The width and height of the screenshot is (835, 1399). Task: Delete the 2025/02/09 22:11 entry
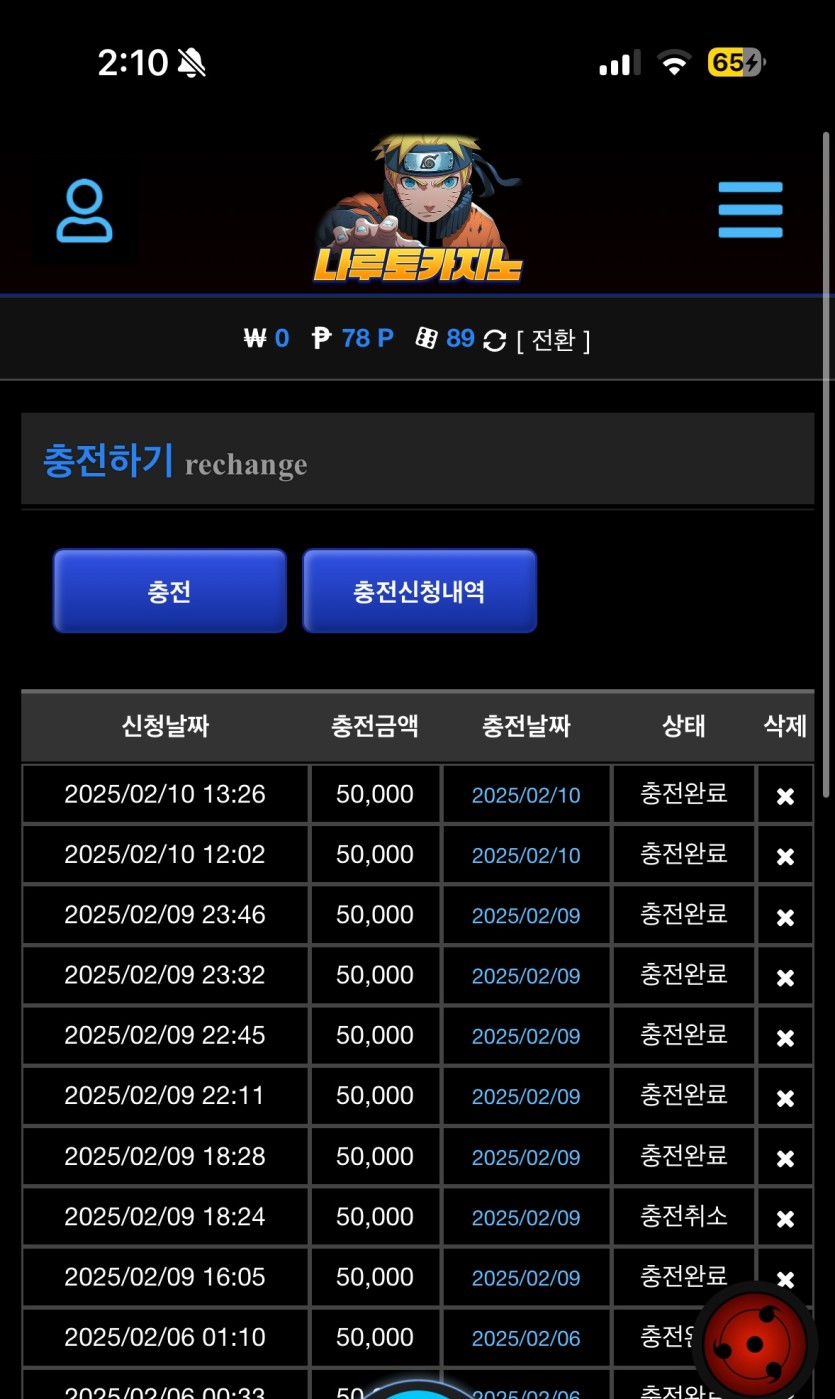(785, 1098)
